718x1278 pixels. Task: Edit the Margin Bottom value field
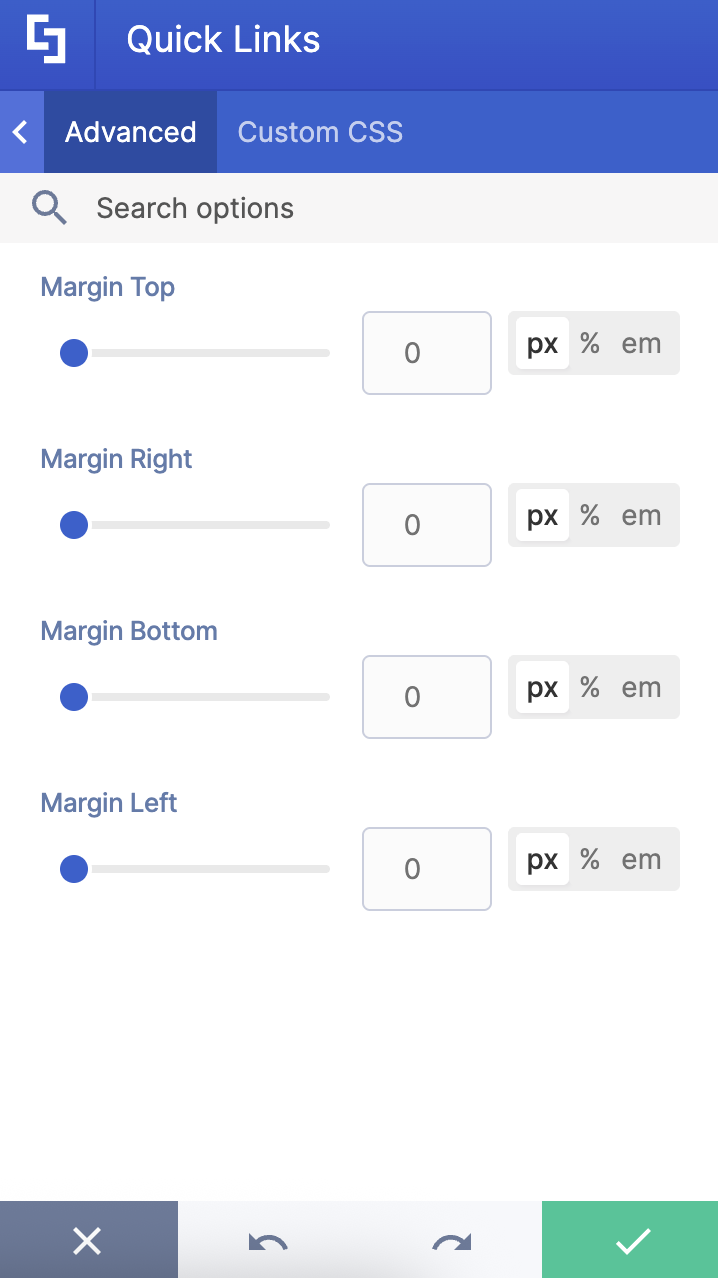426,697
